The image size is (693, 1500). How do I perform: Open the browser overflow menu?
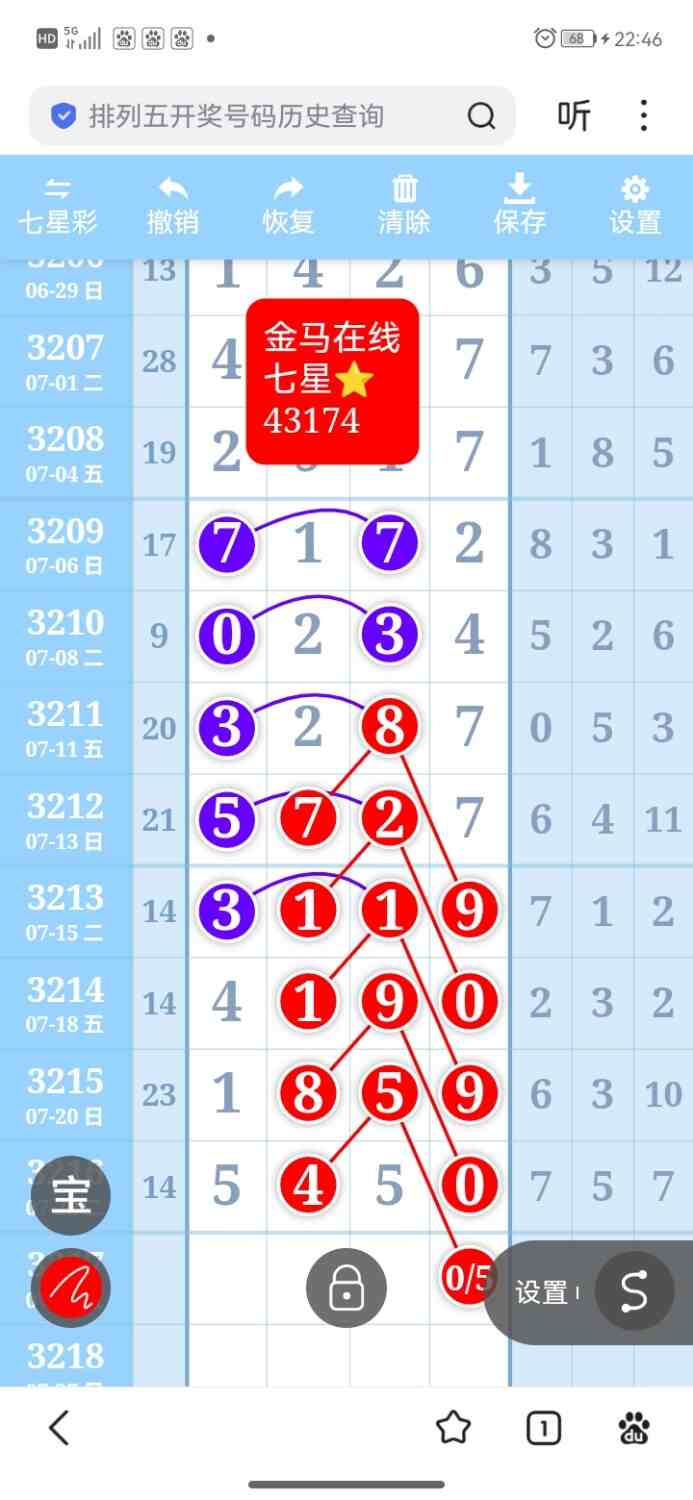(x=643, y=116)
